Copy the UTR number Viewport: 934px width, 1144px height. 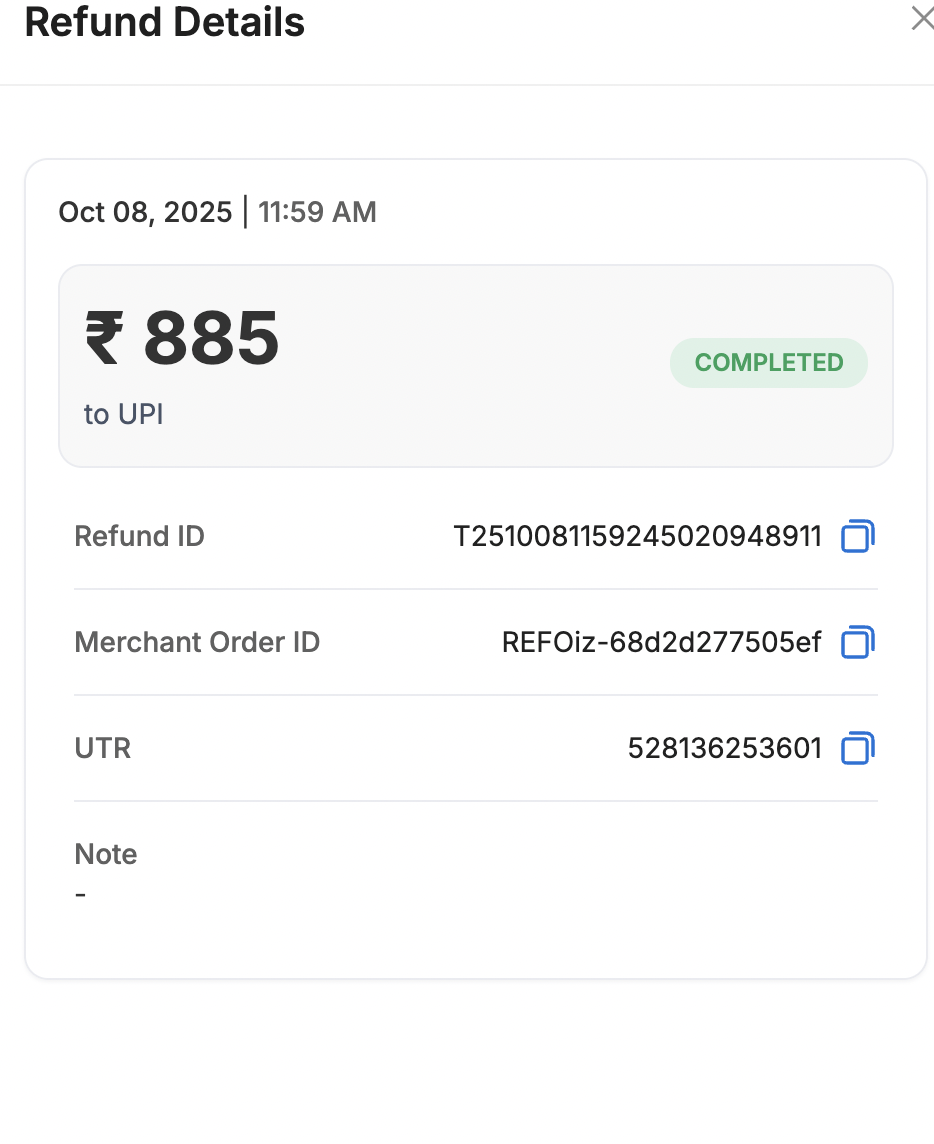pyautogui.click(x=857, y=748)
